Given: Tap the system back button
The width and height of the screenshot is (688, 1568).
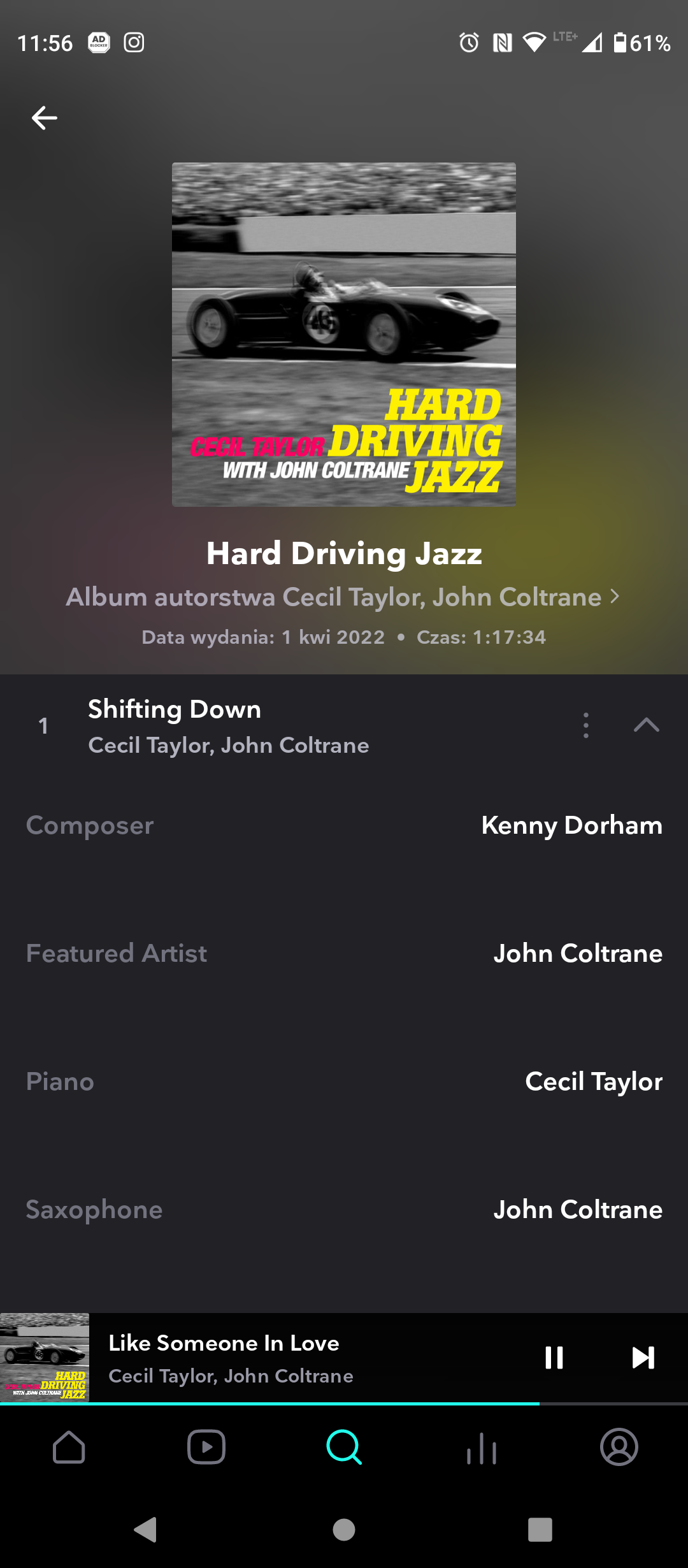Looking at the screenshot, I should coord(146,1529).
